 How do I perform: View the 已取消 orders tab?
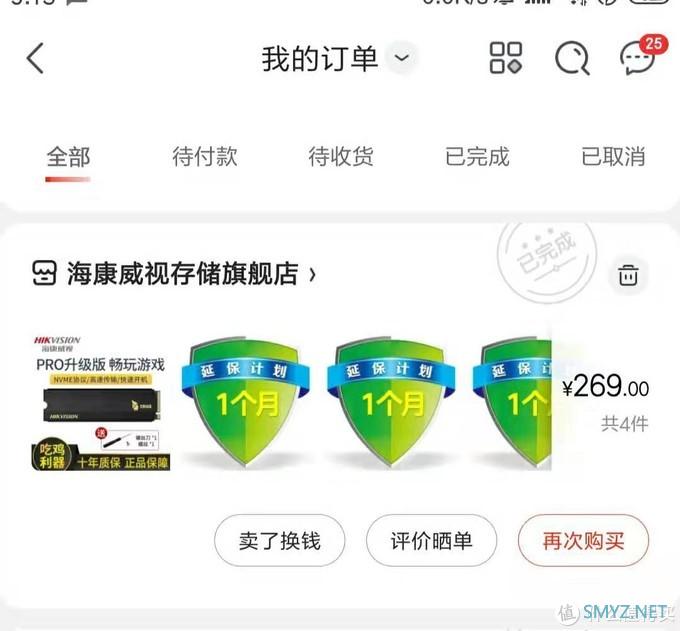point(613,157)
